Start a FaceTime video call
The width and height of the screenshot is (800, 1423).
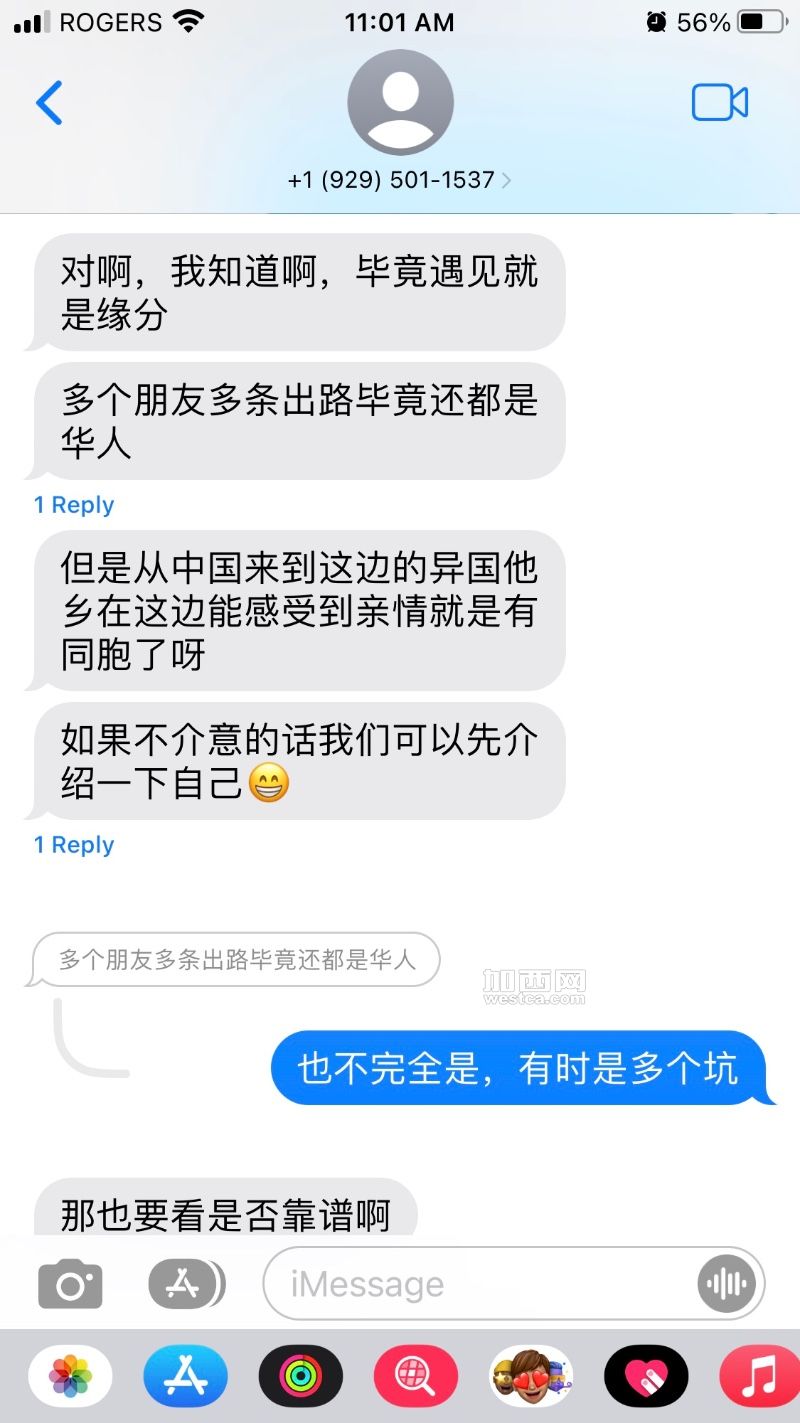pos(719,103)
